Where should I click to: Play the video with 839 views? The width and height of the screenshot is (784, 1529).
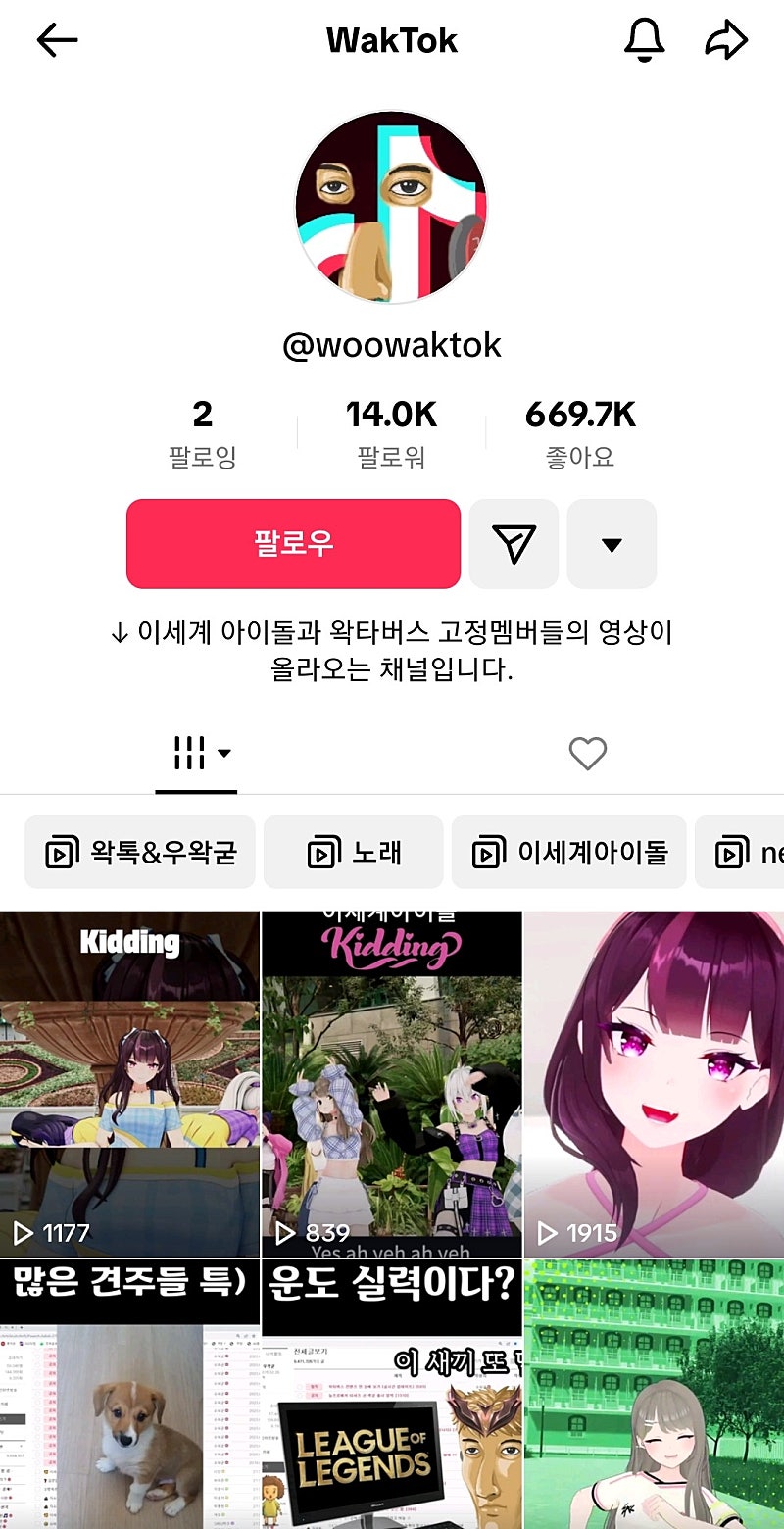391,1083
